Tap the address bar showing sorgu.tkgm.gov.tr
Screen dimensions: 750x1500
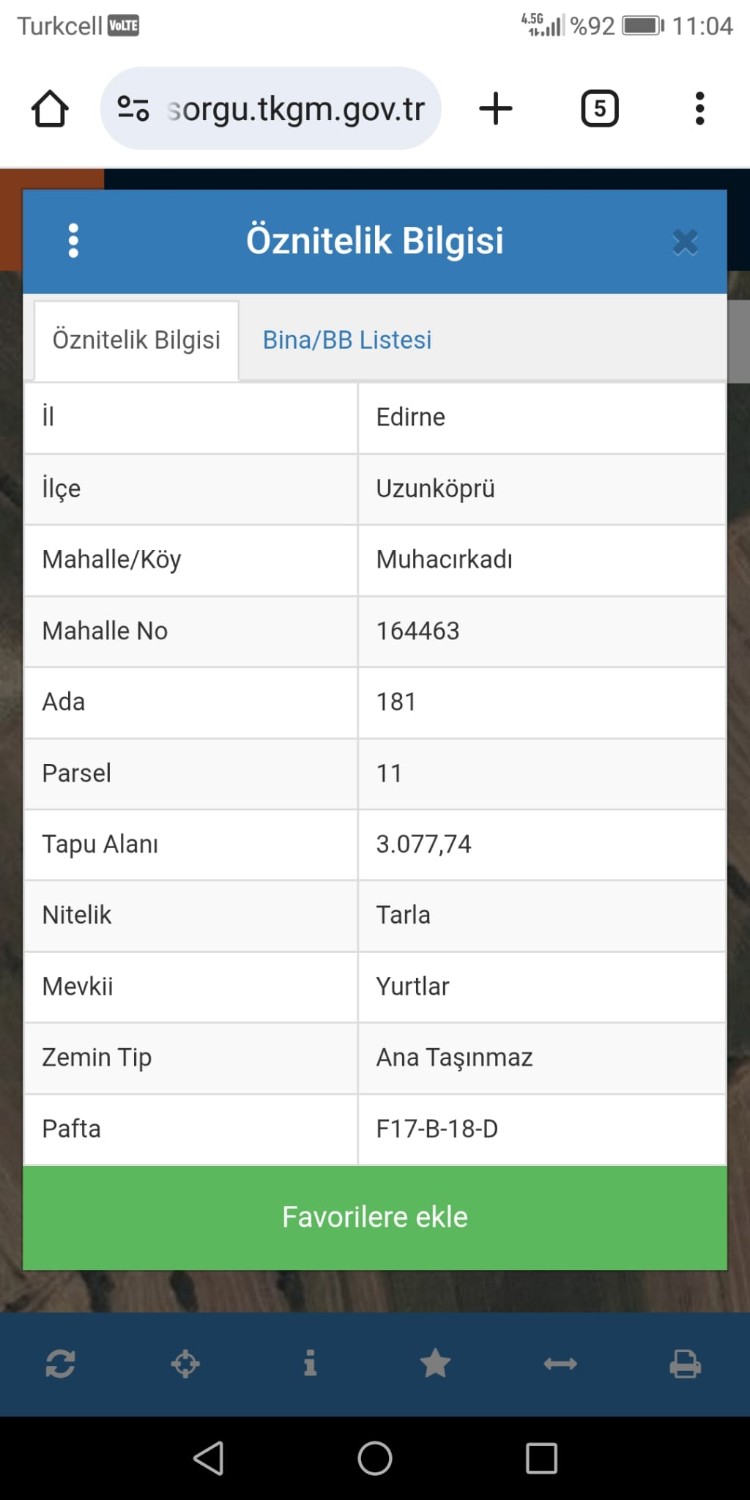tap(300, 108)
